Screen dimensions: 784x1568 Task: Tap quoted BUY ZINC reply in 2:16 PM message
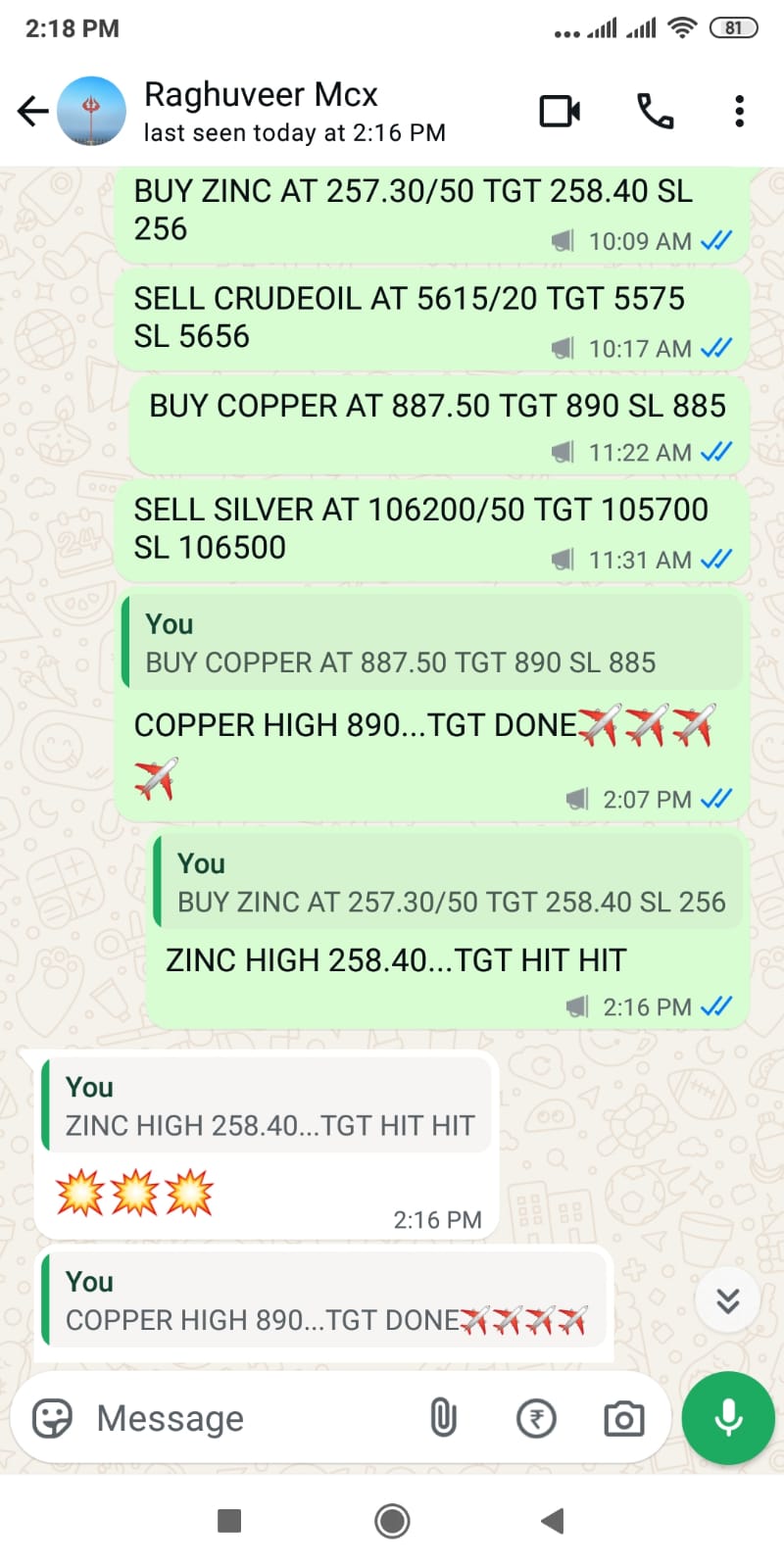tap(449, 882)
